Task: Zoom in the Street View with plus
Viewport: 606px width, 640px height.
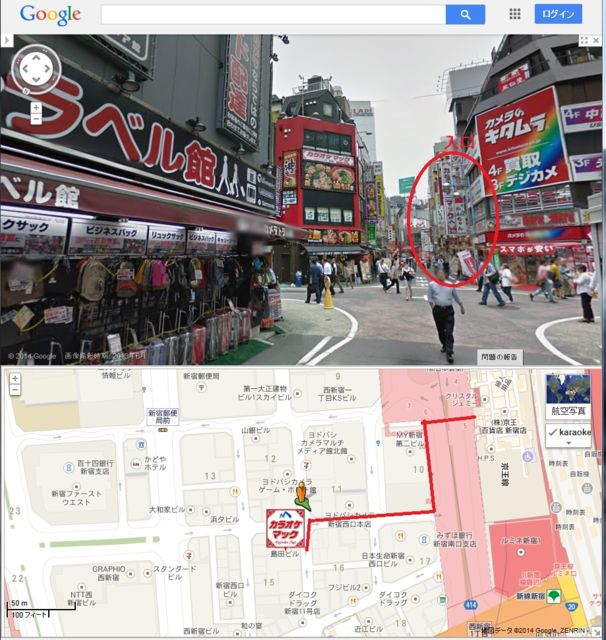Action: point(36,107)
